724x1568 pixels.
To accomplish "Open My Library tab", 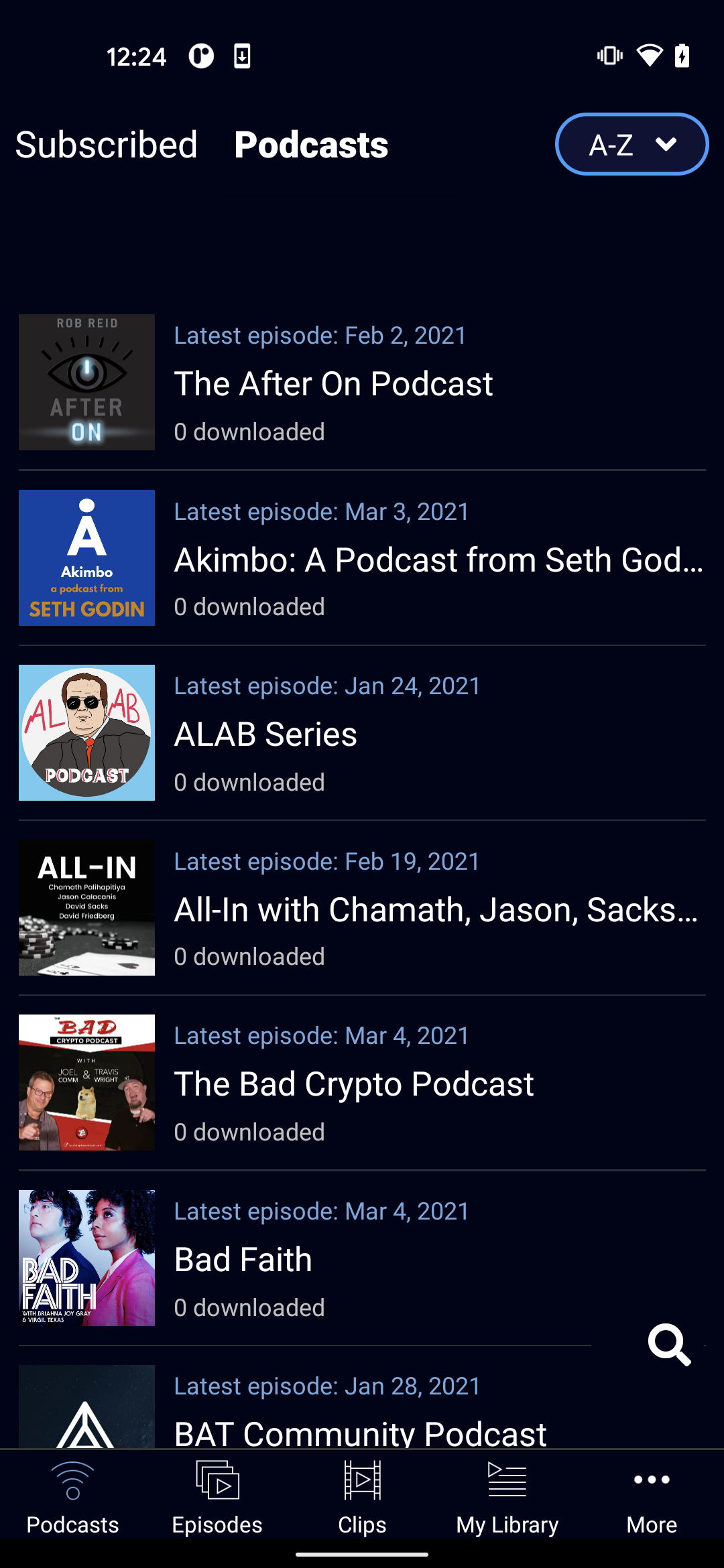I will pyautogui.click(x=507, y=1498).
